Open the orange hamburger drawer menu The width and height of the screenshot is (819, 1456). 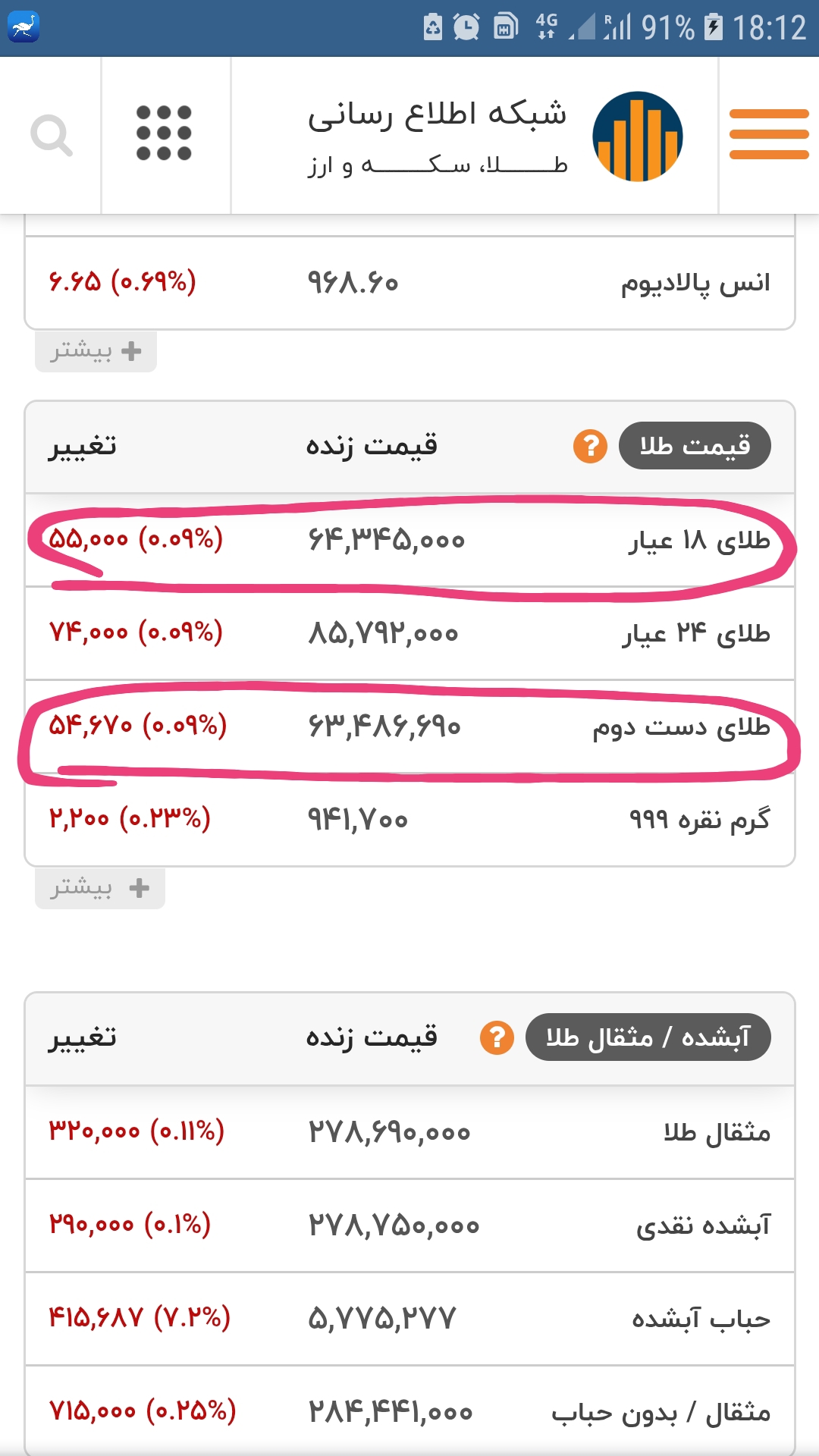pyautogui.click(x=768, y=134)
